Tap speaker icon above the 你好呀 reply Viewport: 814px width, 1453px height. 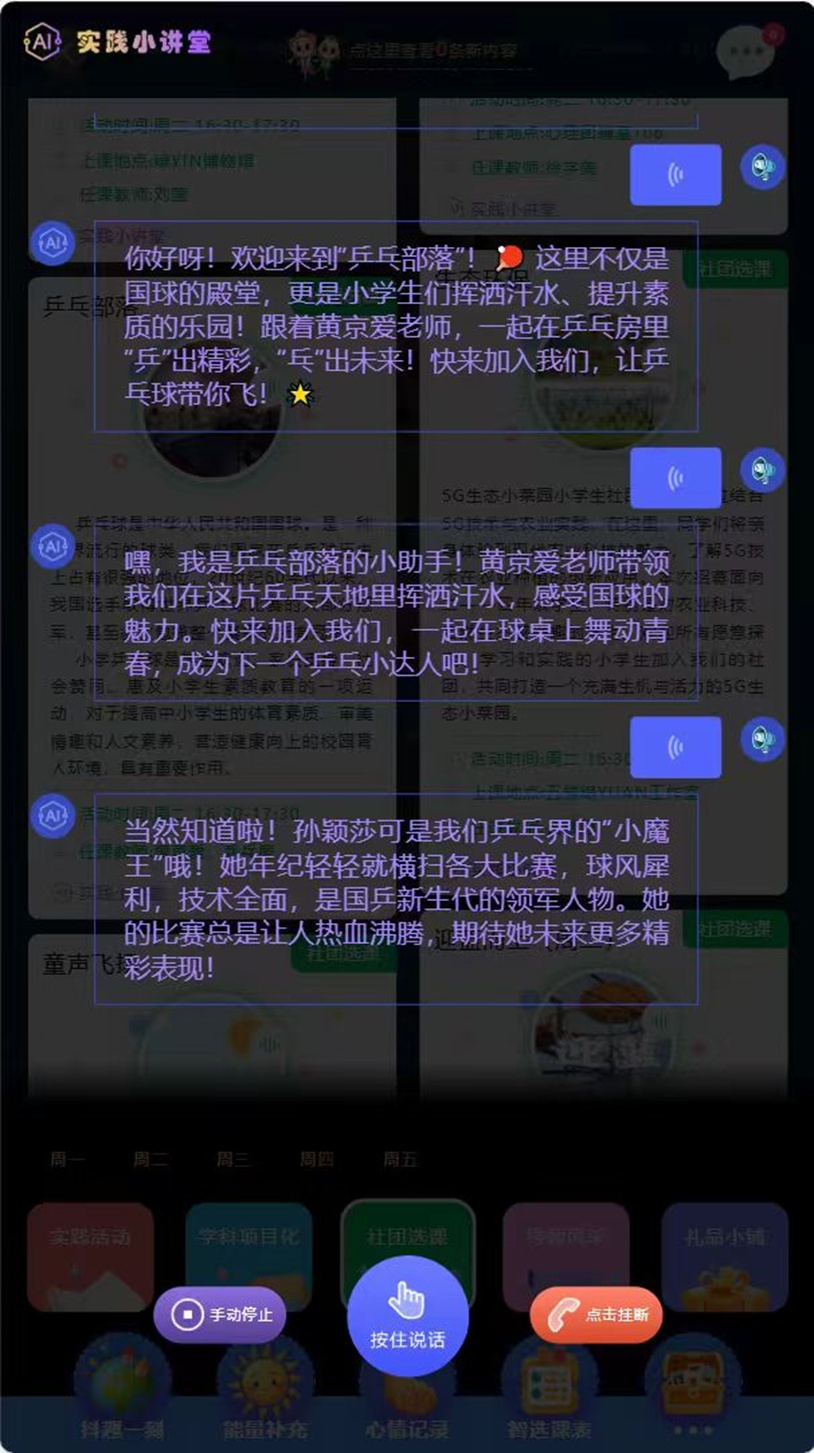pyautogui.click(x=762, y=166)
